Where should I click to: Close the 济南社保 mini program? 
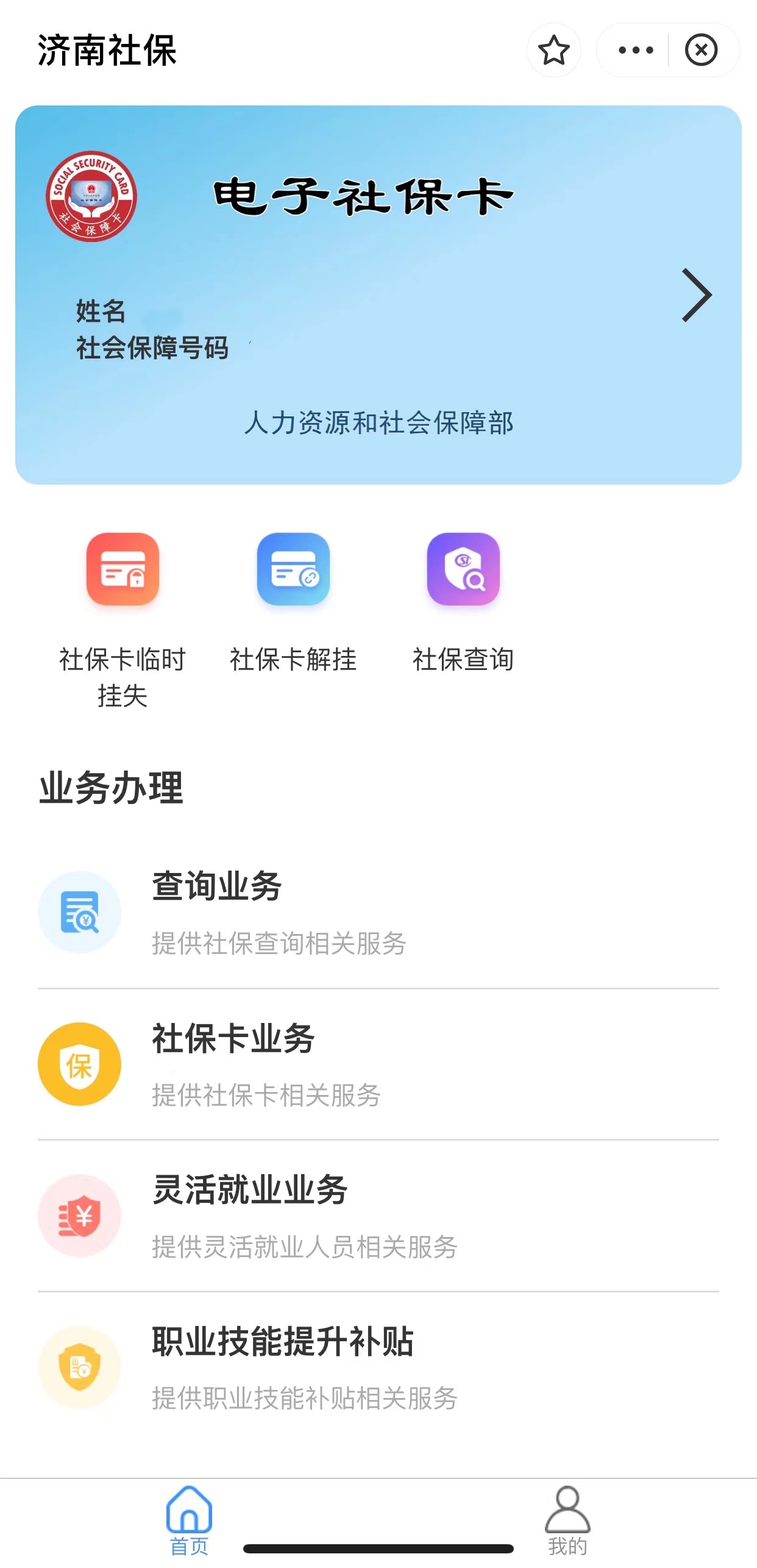701,50
